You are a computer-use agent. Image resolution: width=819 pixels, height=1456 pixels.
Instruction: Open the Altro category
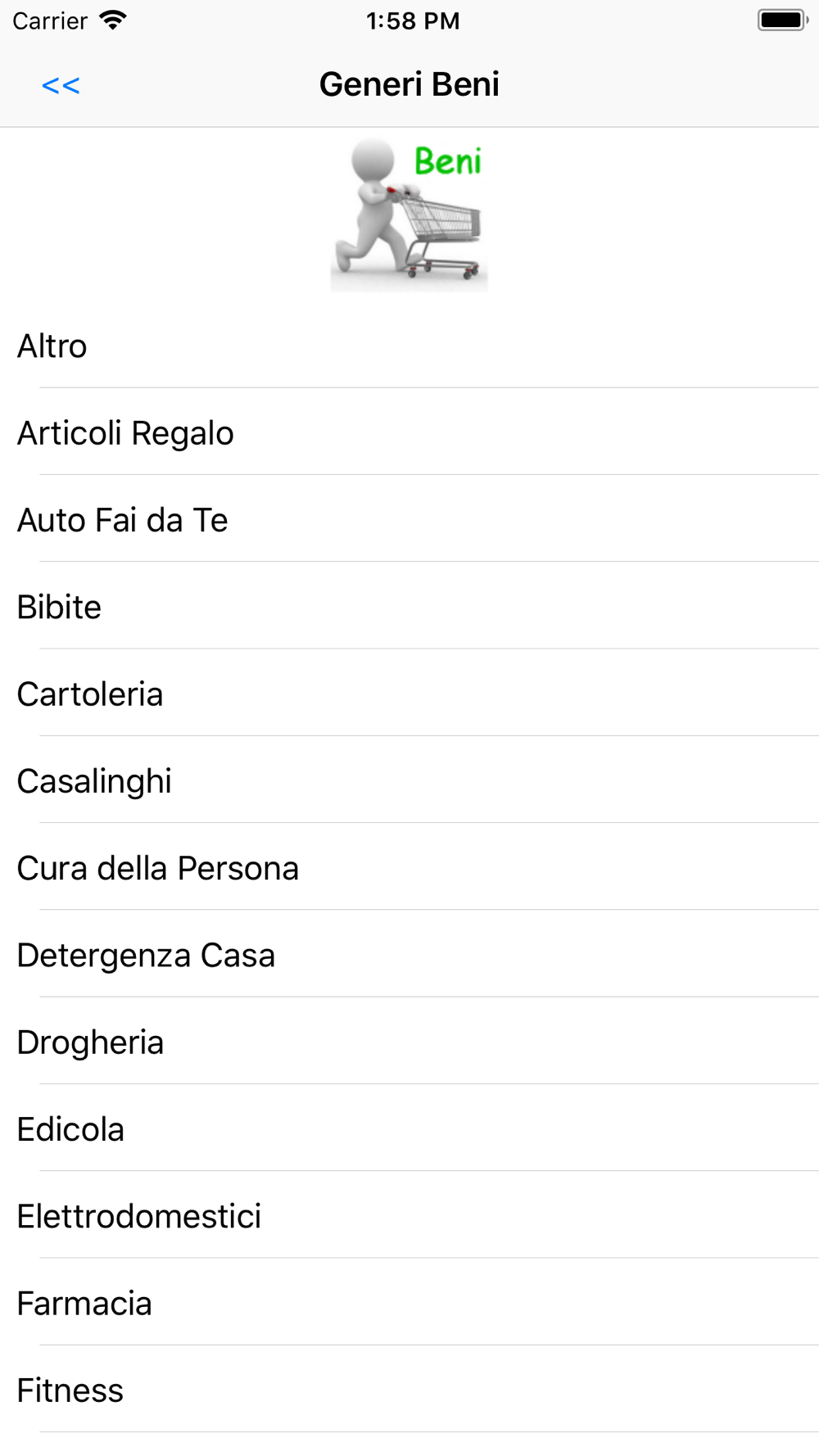coord(409,345)
